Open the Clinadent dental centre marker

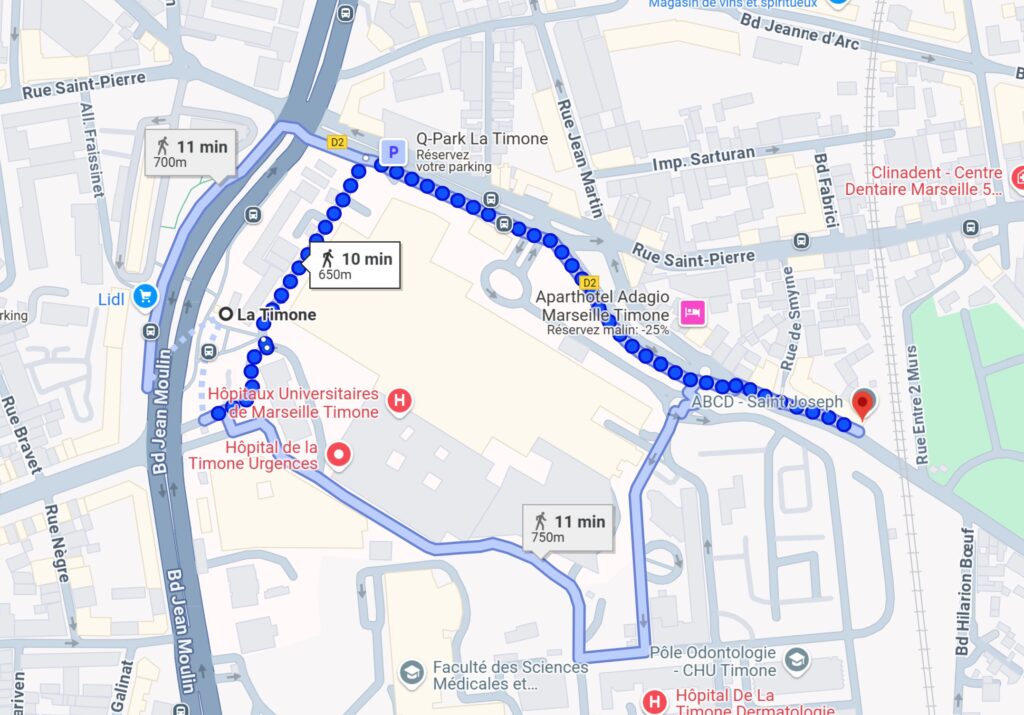(x=1019, y=180)
